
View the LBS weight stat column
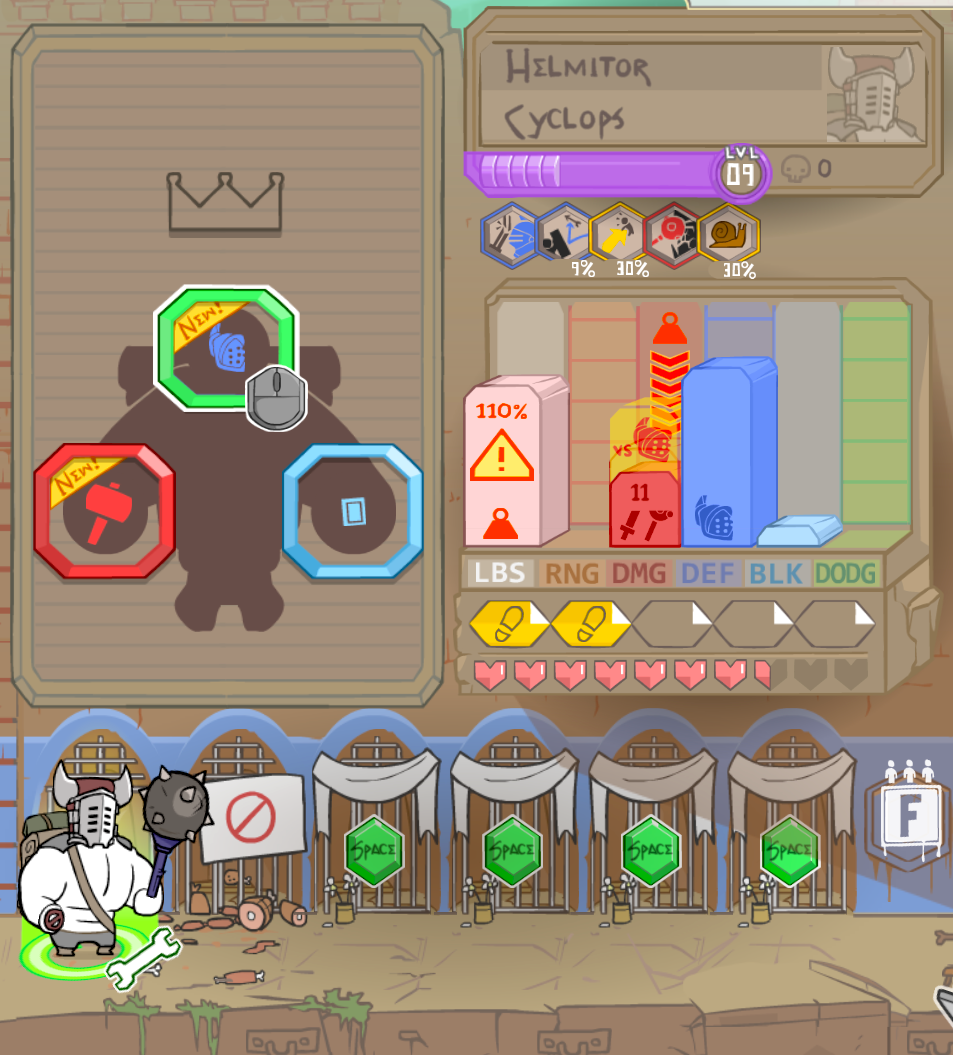499,573
